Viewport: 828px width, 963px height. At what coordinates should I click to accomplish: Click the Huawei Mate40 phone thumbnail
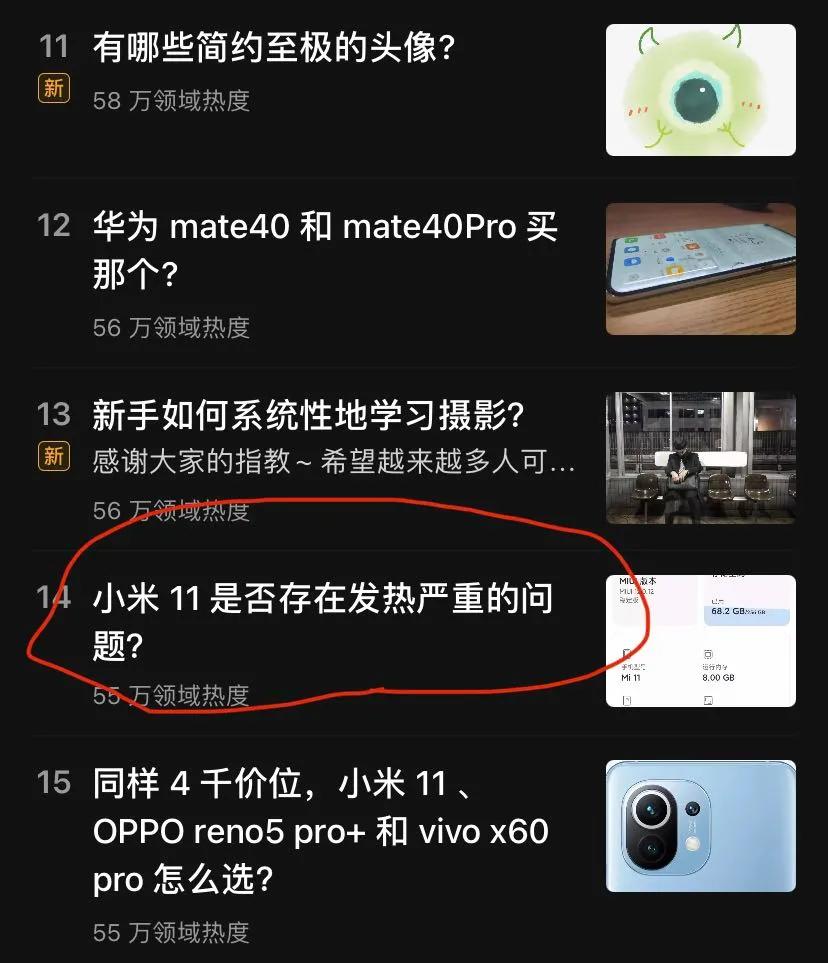(x=700, y=268)
